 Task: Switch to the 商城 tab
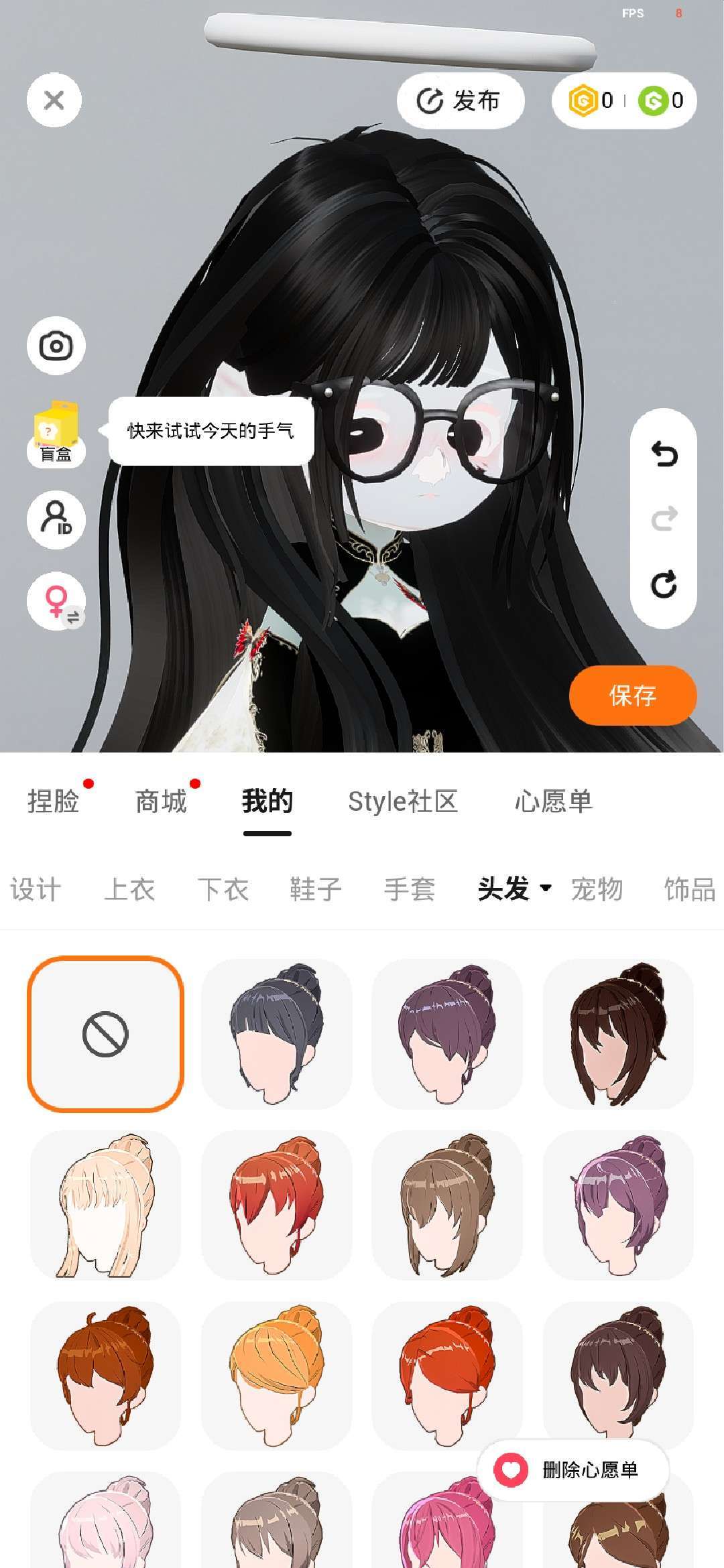[161, 801]
